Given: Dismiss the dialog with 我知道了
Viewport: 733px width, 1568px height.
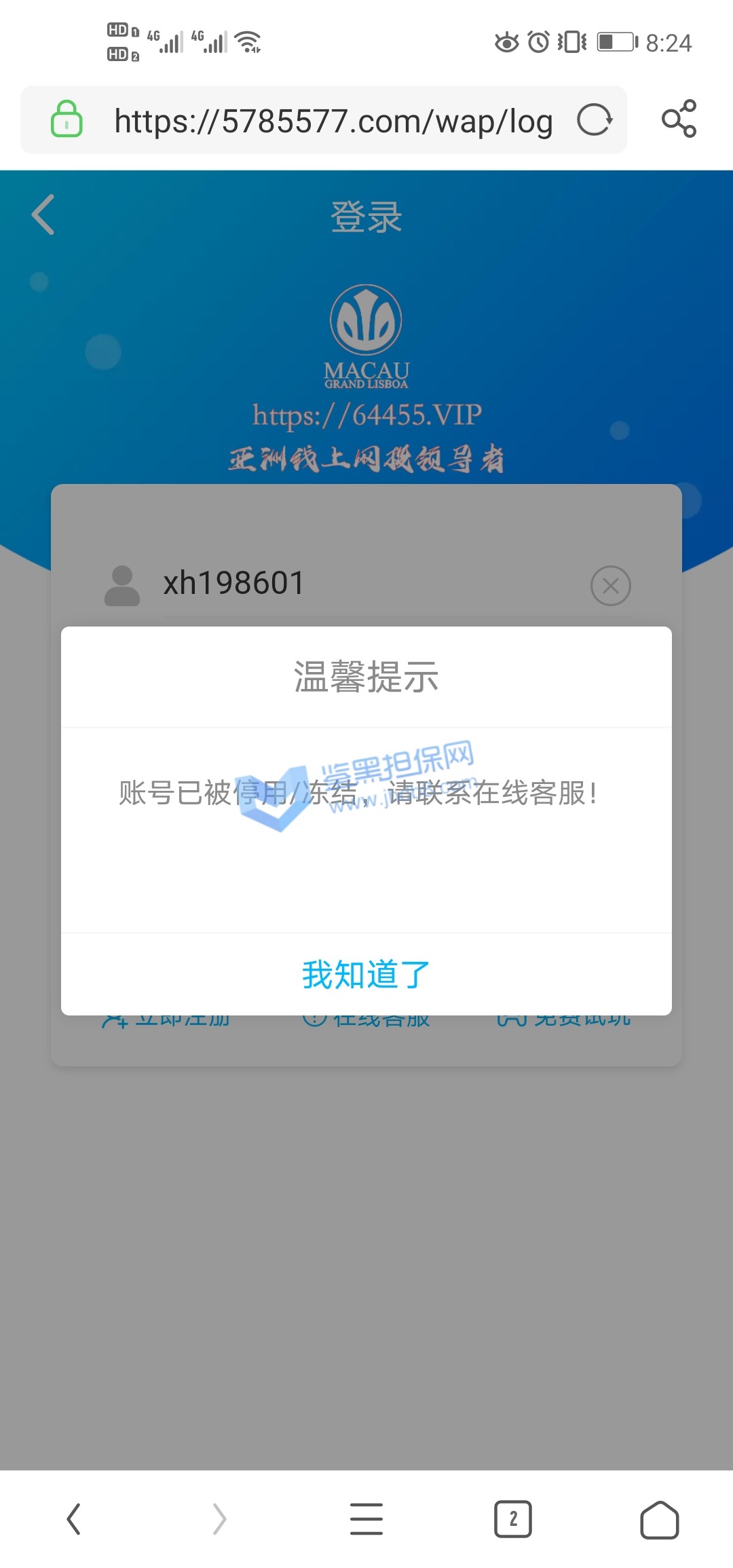Looking at the screenshot, I should (x=366, y=975).
